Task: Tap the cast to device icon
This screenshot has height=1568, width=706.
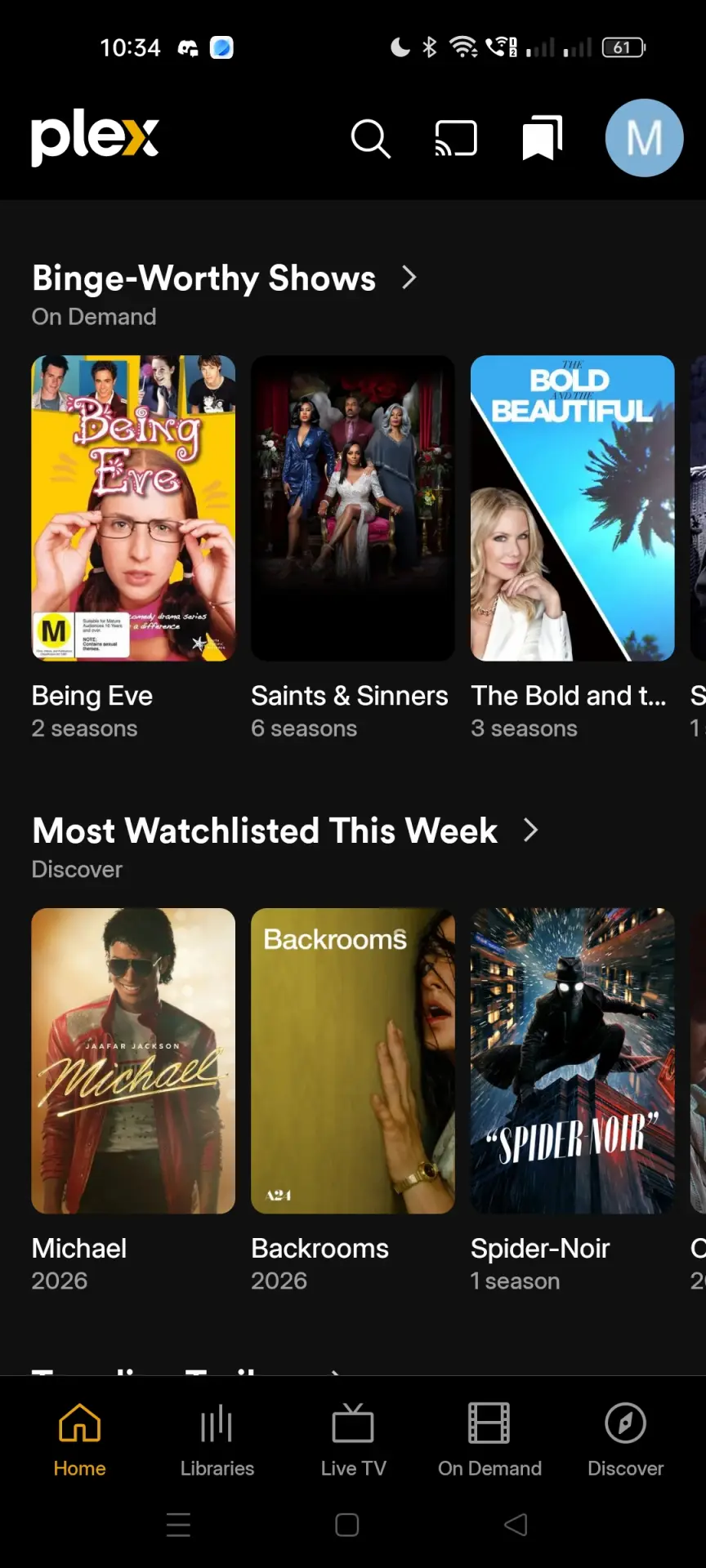Action: (x=456, y=138)
